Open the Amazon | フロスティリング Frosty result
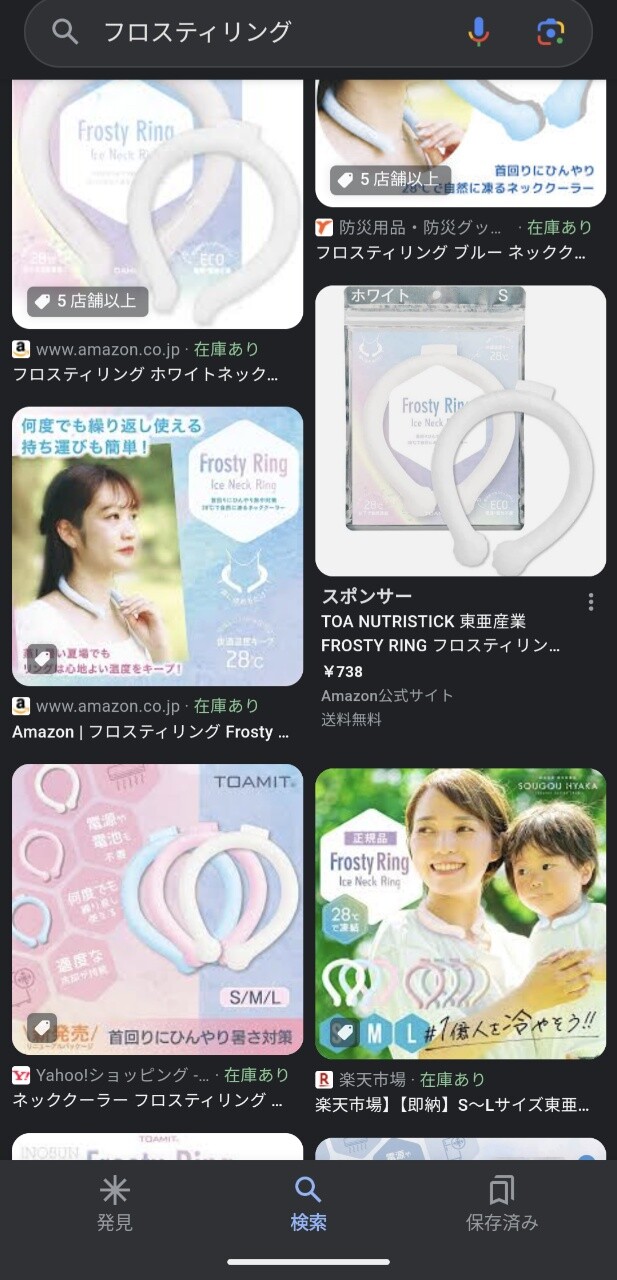Image resolution: width=617 pixels, height=1280 pixels. (157, 546)
